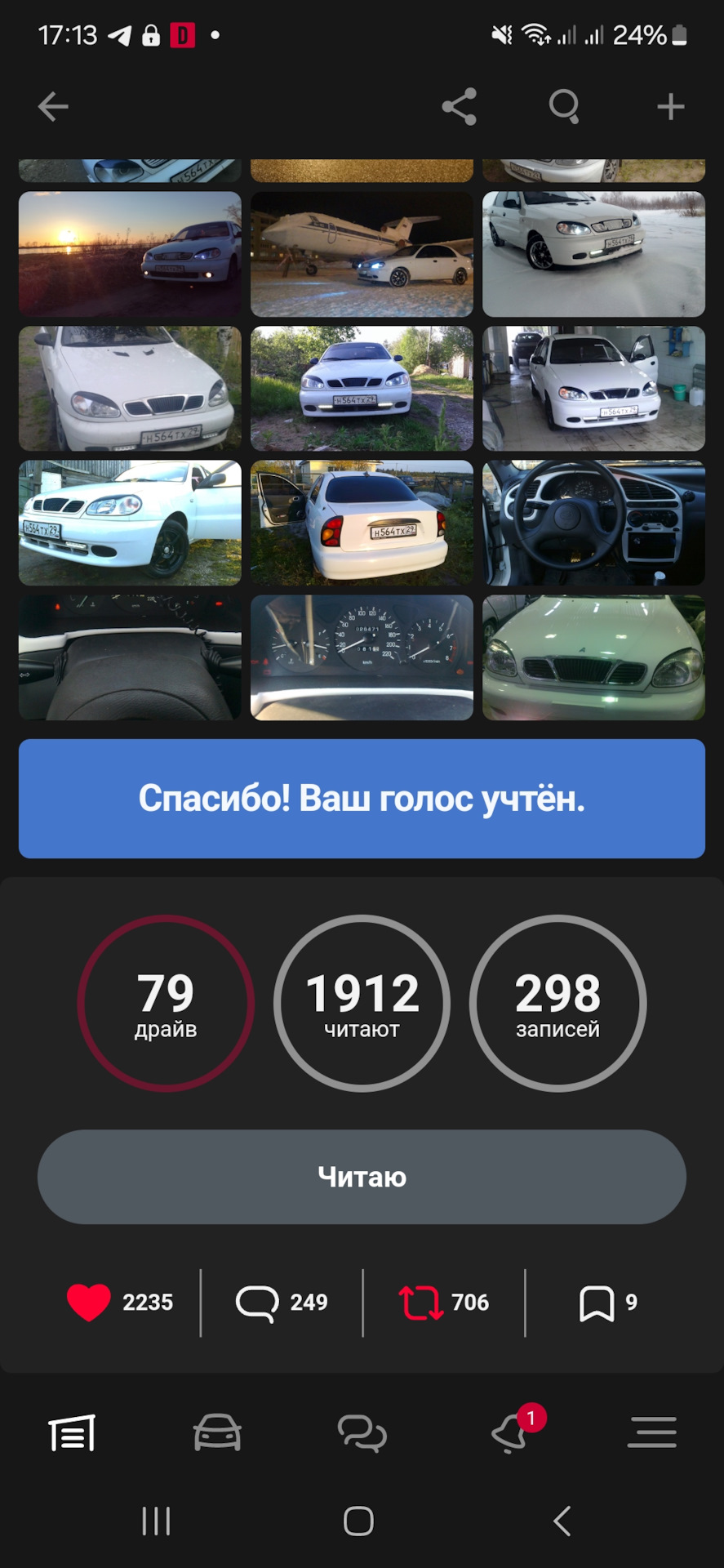Tap the repost icon with 706
The width and height of the screenshot is (724, 1568).
coord(420,1302)
